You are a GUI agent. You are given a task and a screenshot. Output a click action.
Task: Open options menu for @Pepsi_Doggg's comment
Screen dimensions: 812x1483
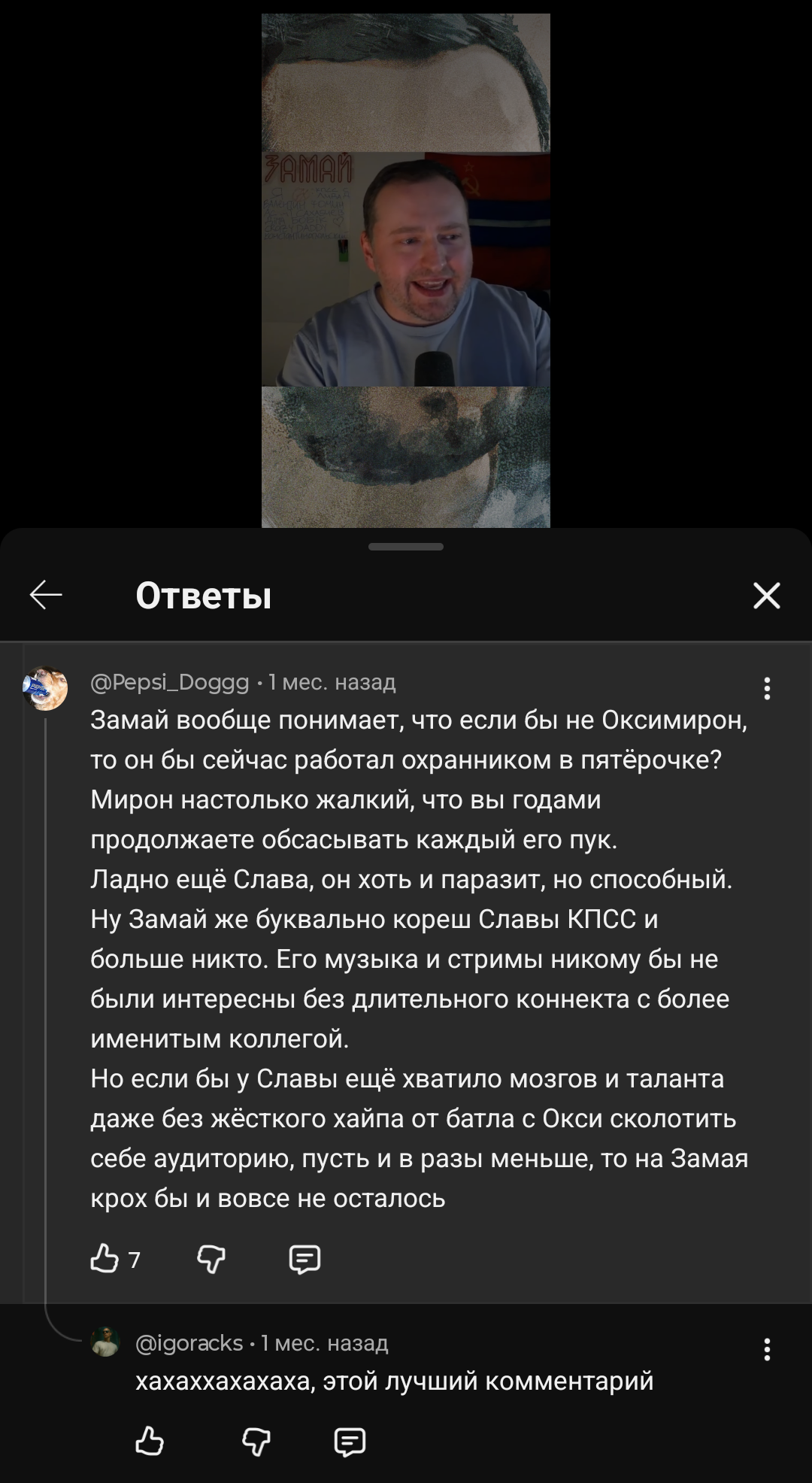[x=767, y=688]
